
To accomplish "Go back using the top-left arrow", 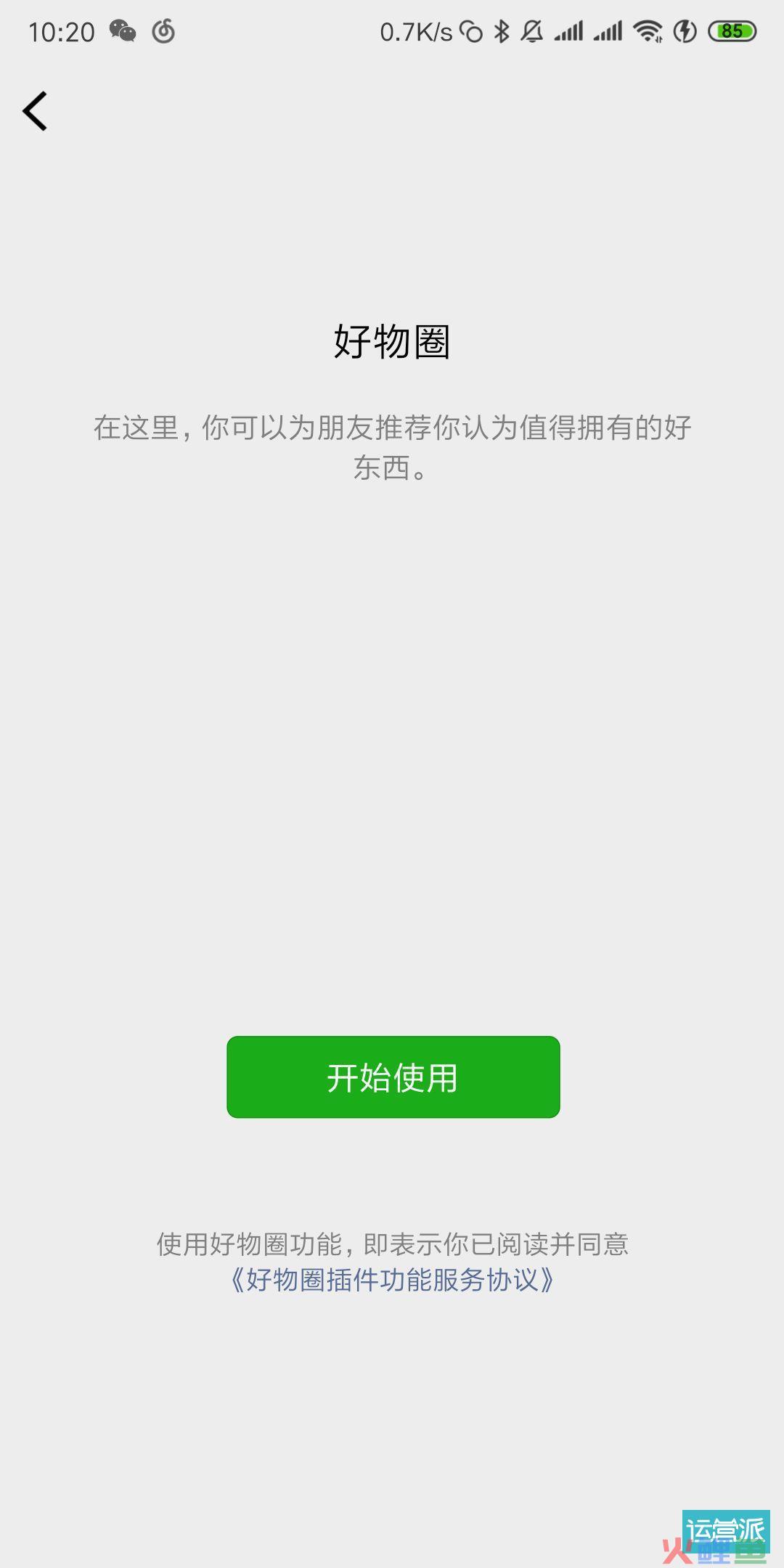I will pyautogui.click(x=35, y=111).
